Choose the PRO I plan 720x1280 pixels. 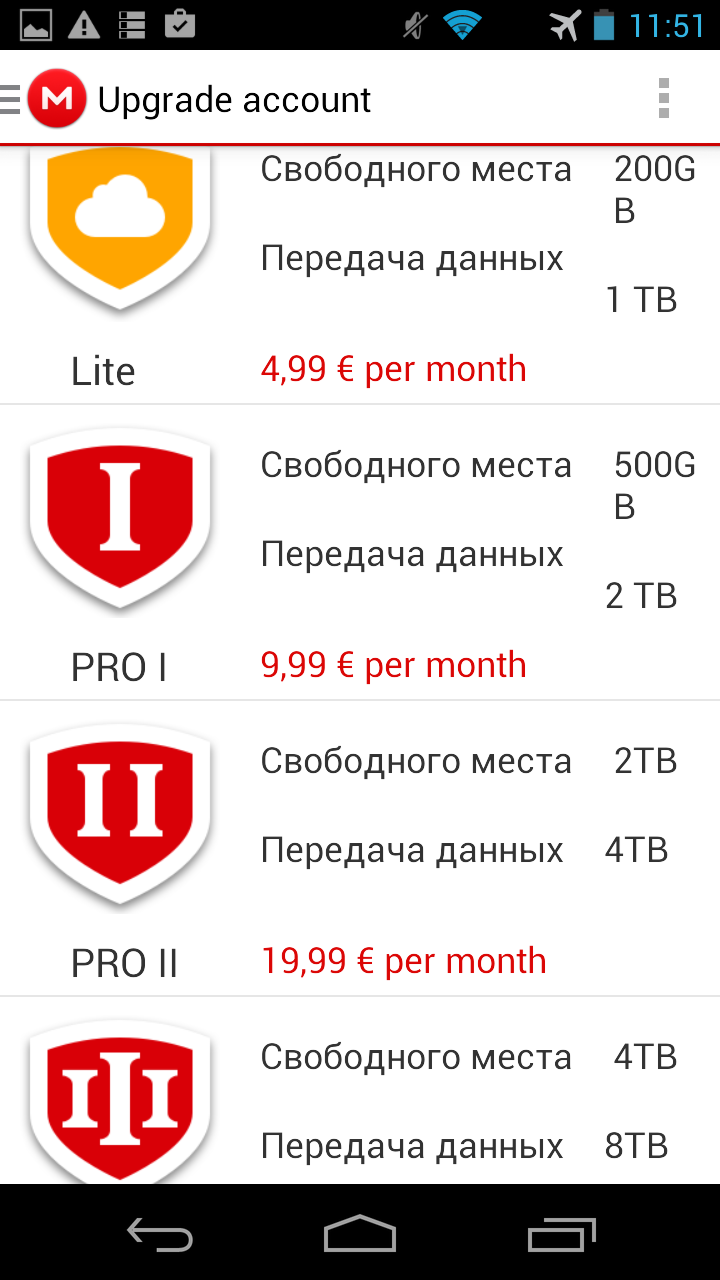360,553
